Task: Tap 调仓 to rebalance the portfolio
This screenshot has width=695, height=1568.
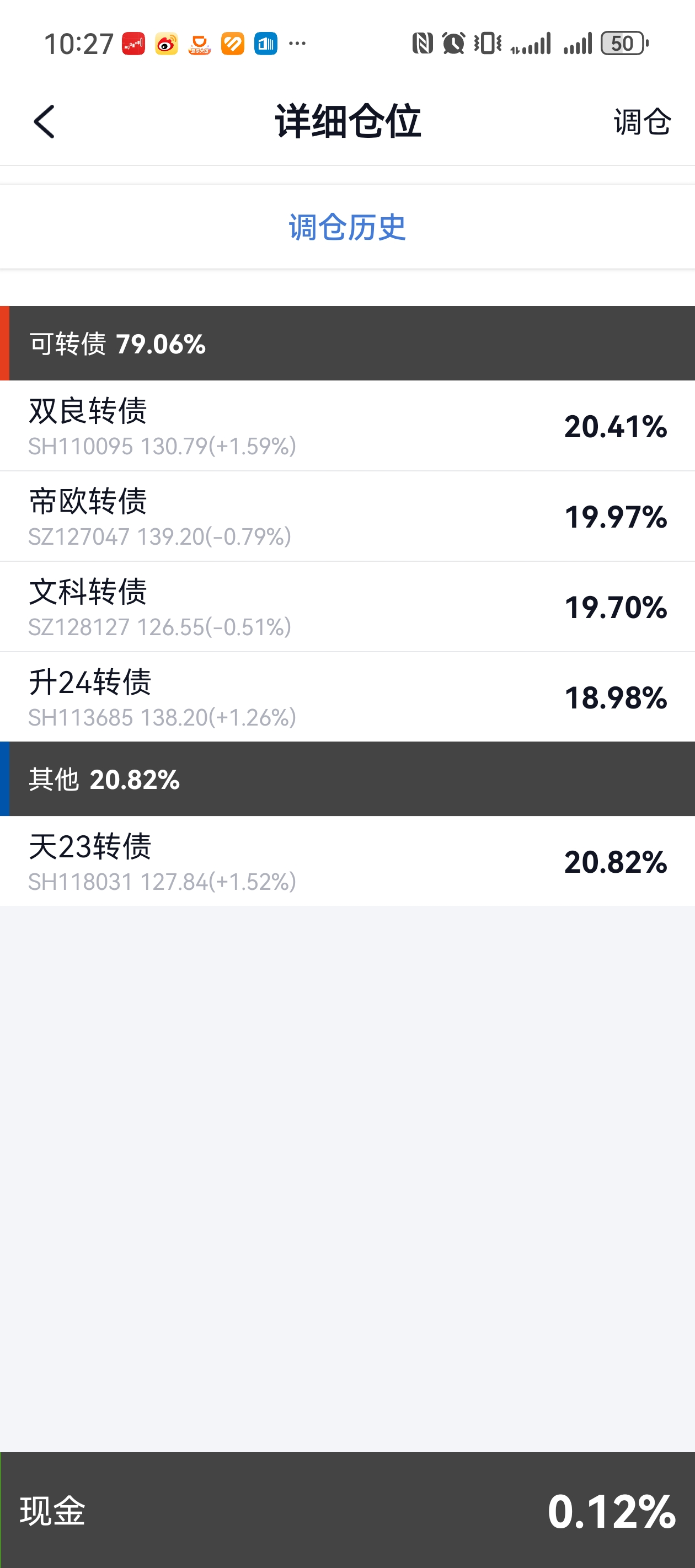Action: (642, 122)
